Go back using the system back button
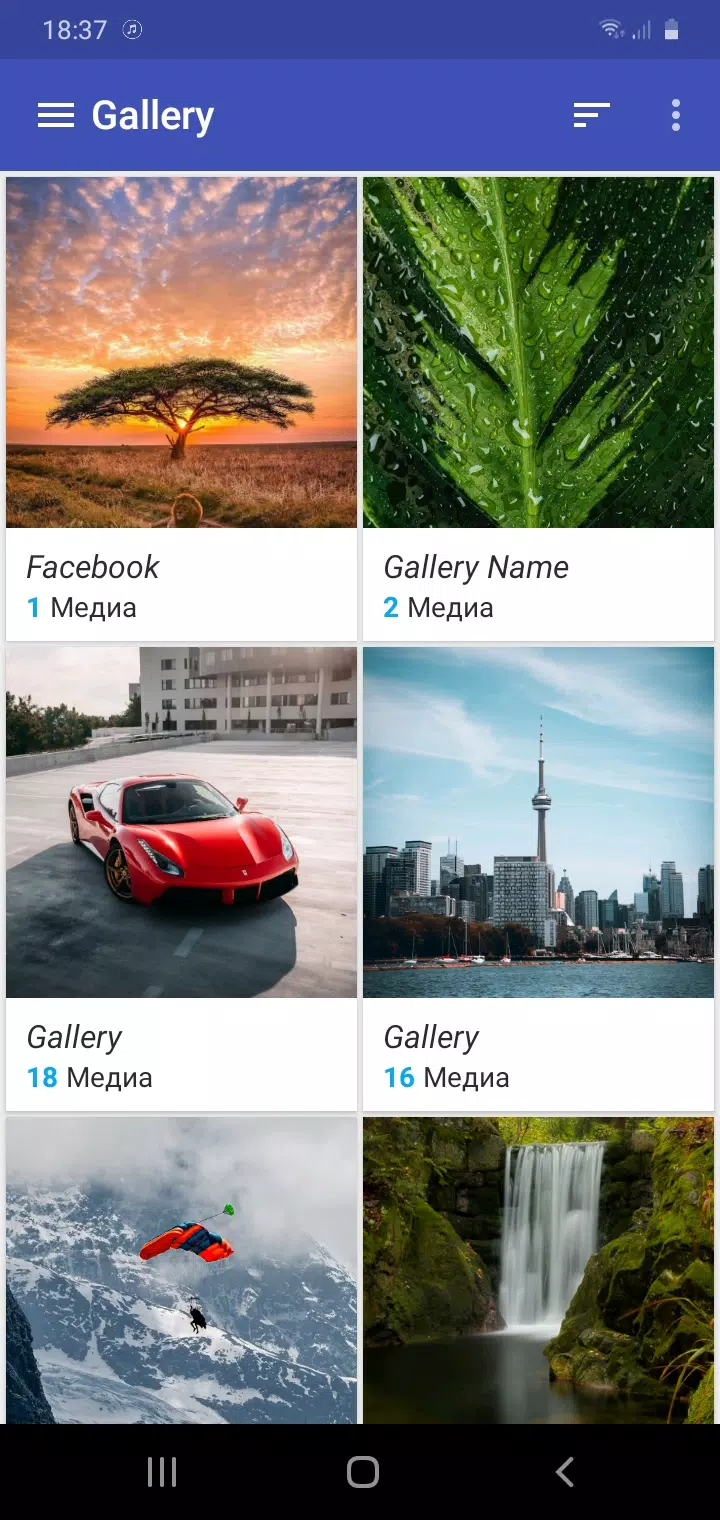Viewport: 720px width, 1520px height. coord(565,1472)
